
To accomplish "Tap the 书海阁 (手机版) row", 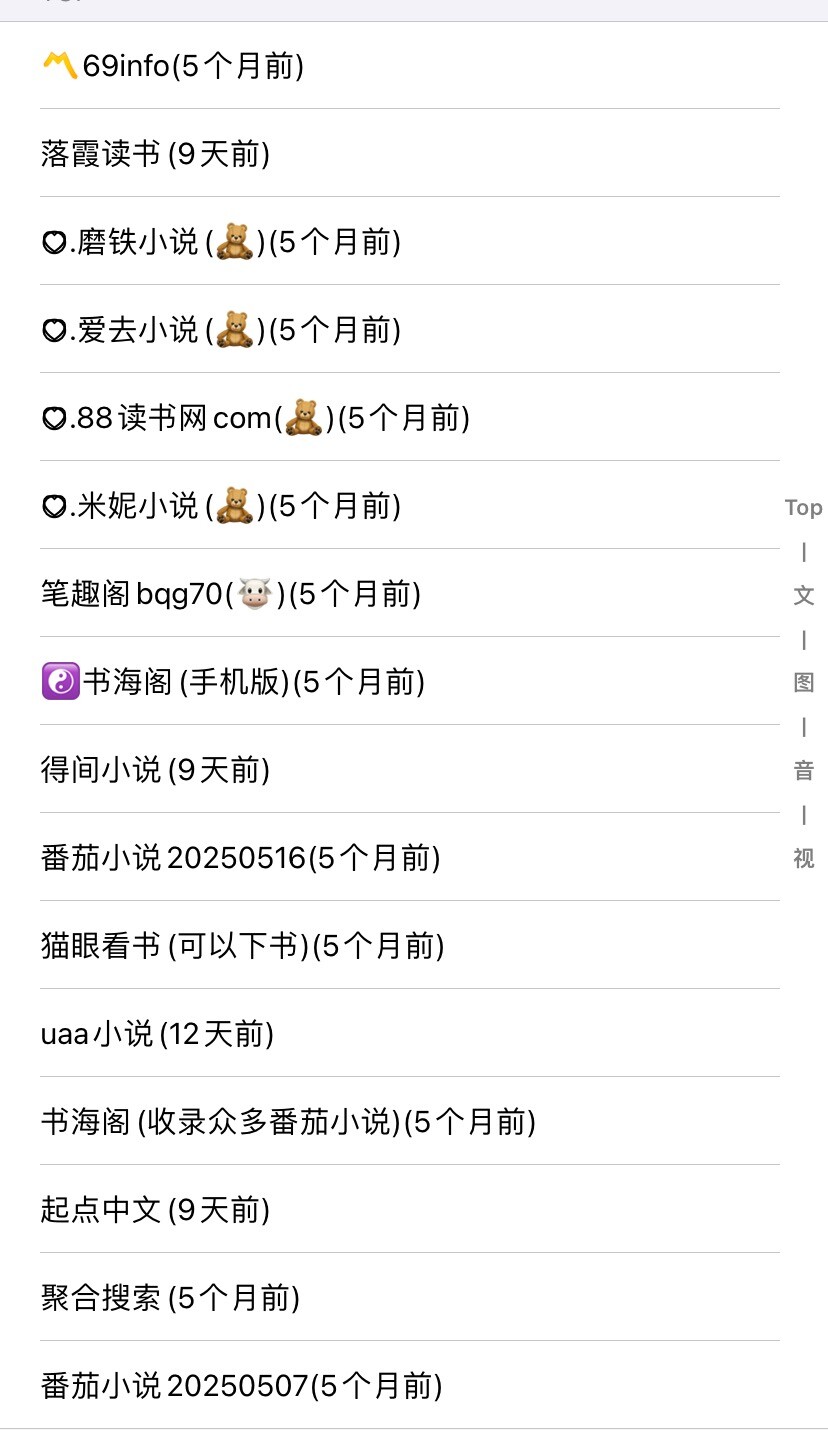I will pyautogui.click(x=233, y=682).
